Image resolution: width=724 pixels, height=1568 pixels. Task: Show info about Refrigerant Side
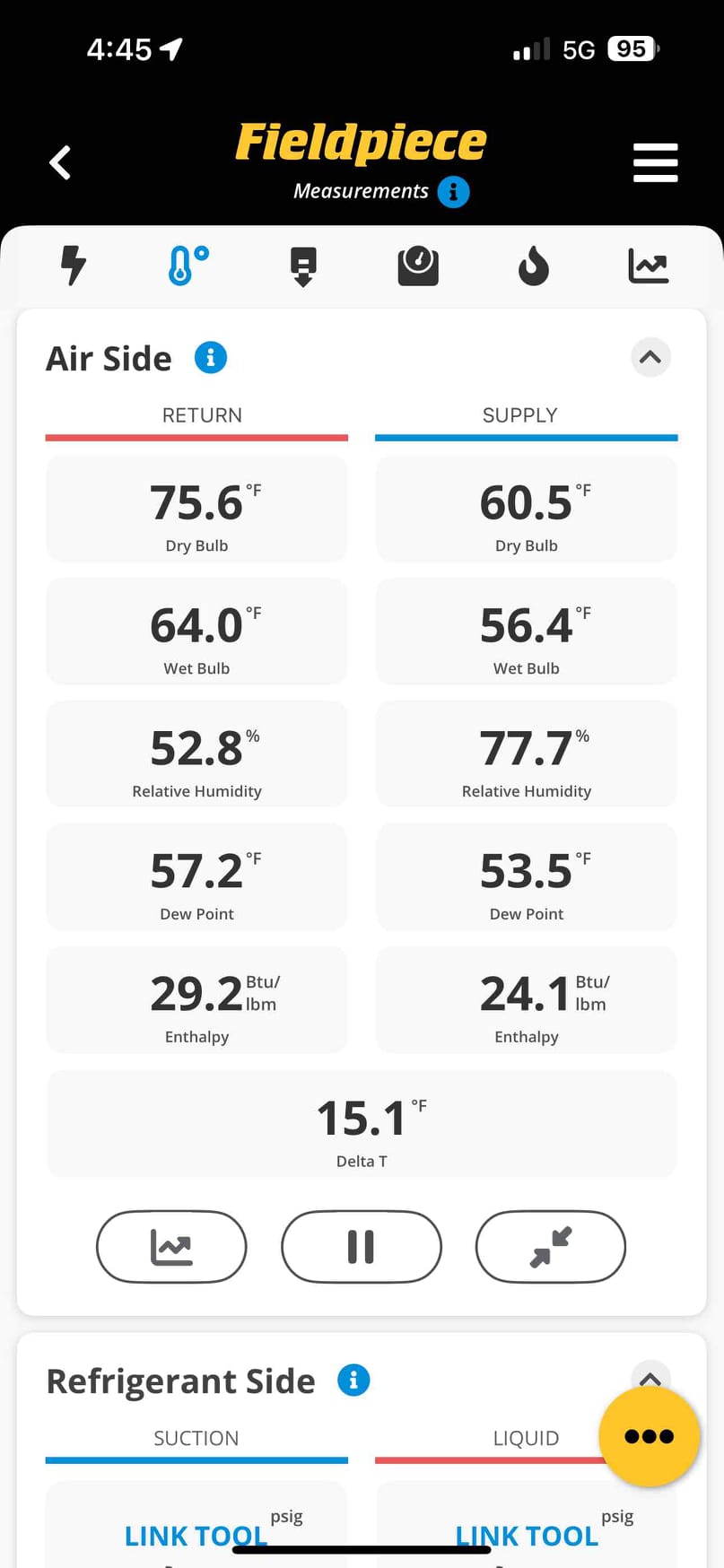click(x=353, y=1380)
